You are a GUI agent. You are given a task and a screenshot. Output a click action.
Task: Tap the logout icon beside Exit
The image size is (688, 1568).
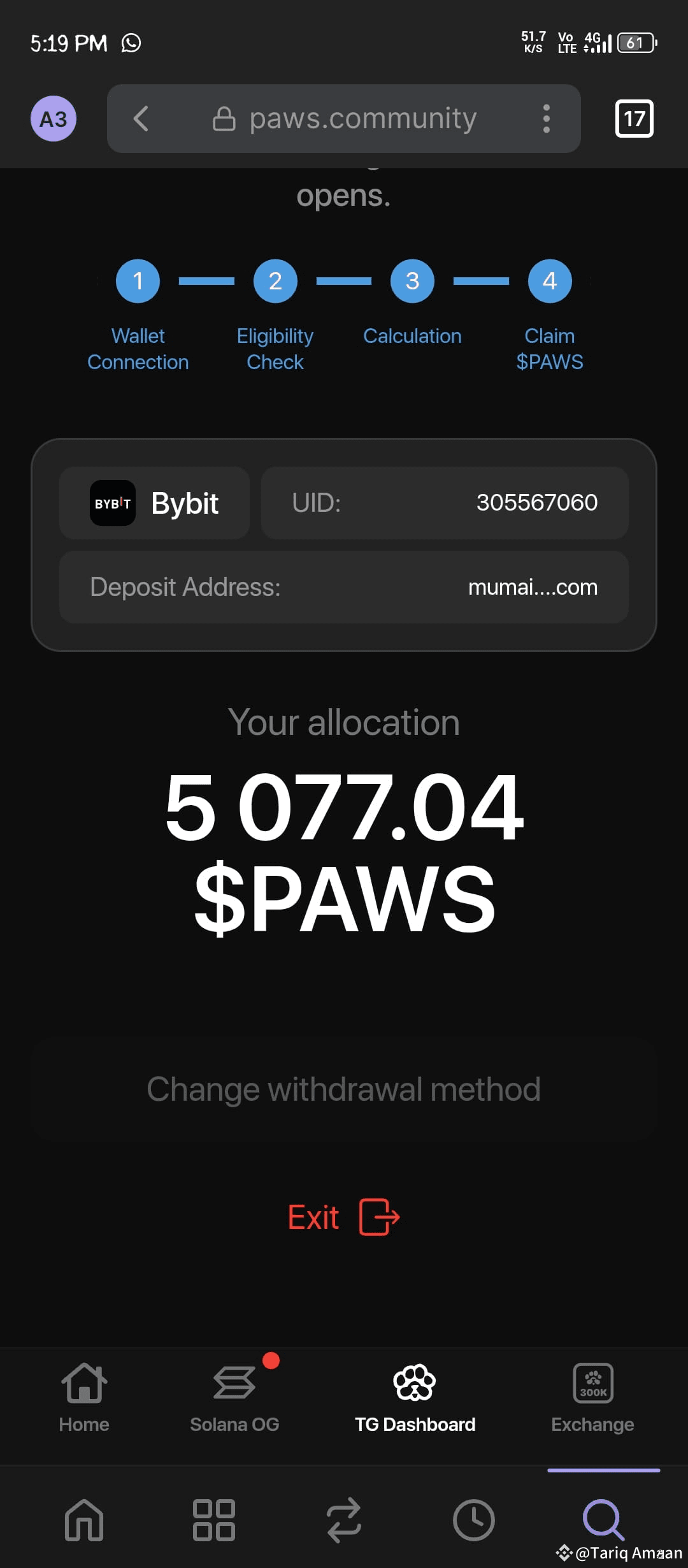click(x=380, y=1216)
